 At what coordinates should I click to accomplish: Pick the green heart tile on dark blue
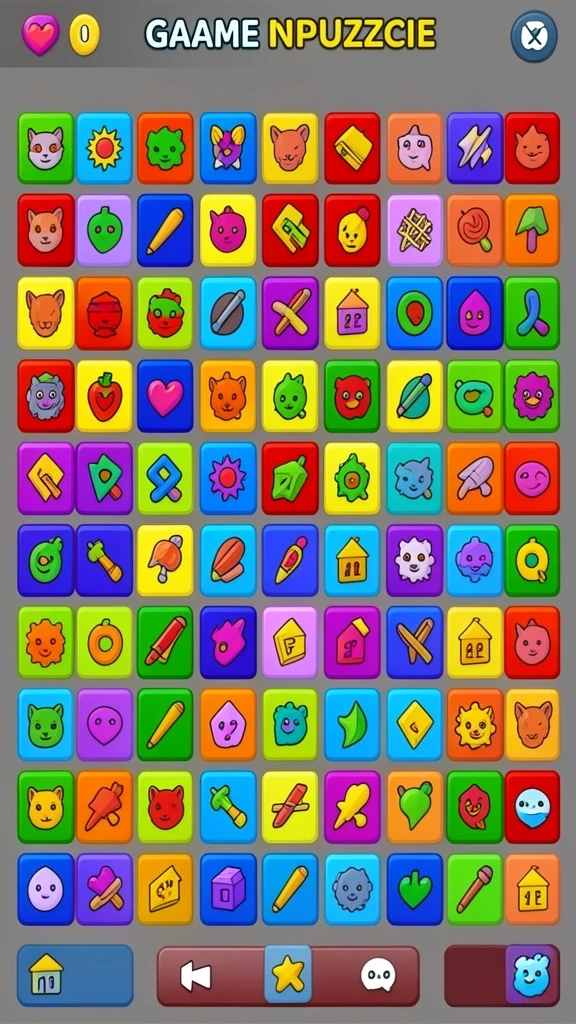415,889
